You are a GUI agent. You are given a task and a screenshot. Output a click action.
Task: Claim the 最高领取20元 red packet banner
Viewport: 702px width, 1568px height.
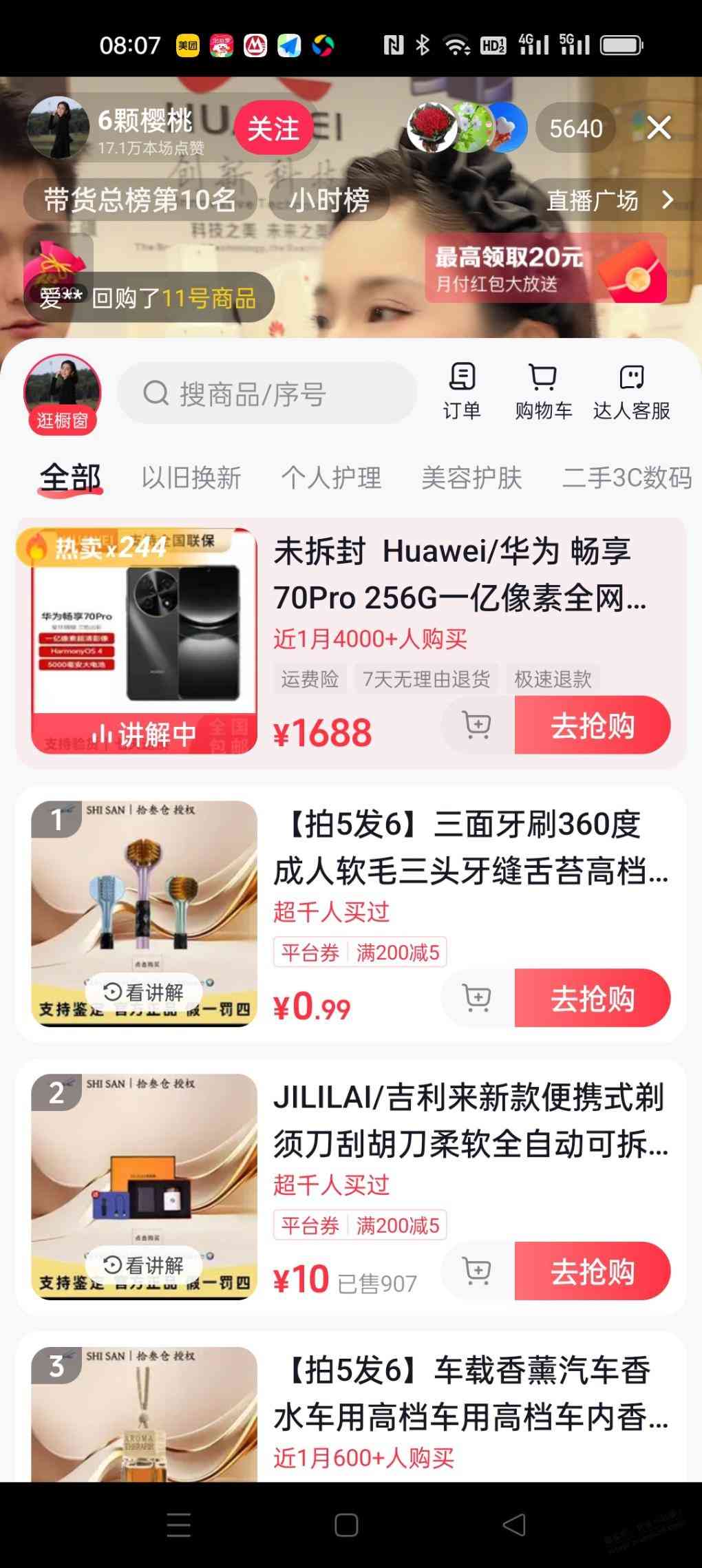pyautogui.click(x=546, y=268)
